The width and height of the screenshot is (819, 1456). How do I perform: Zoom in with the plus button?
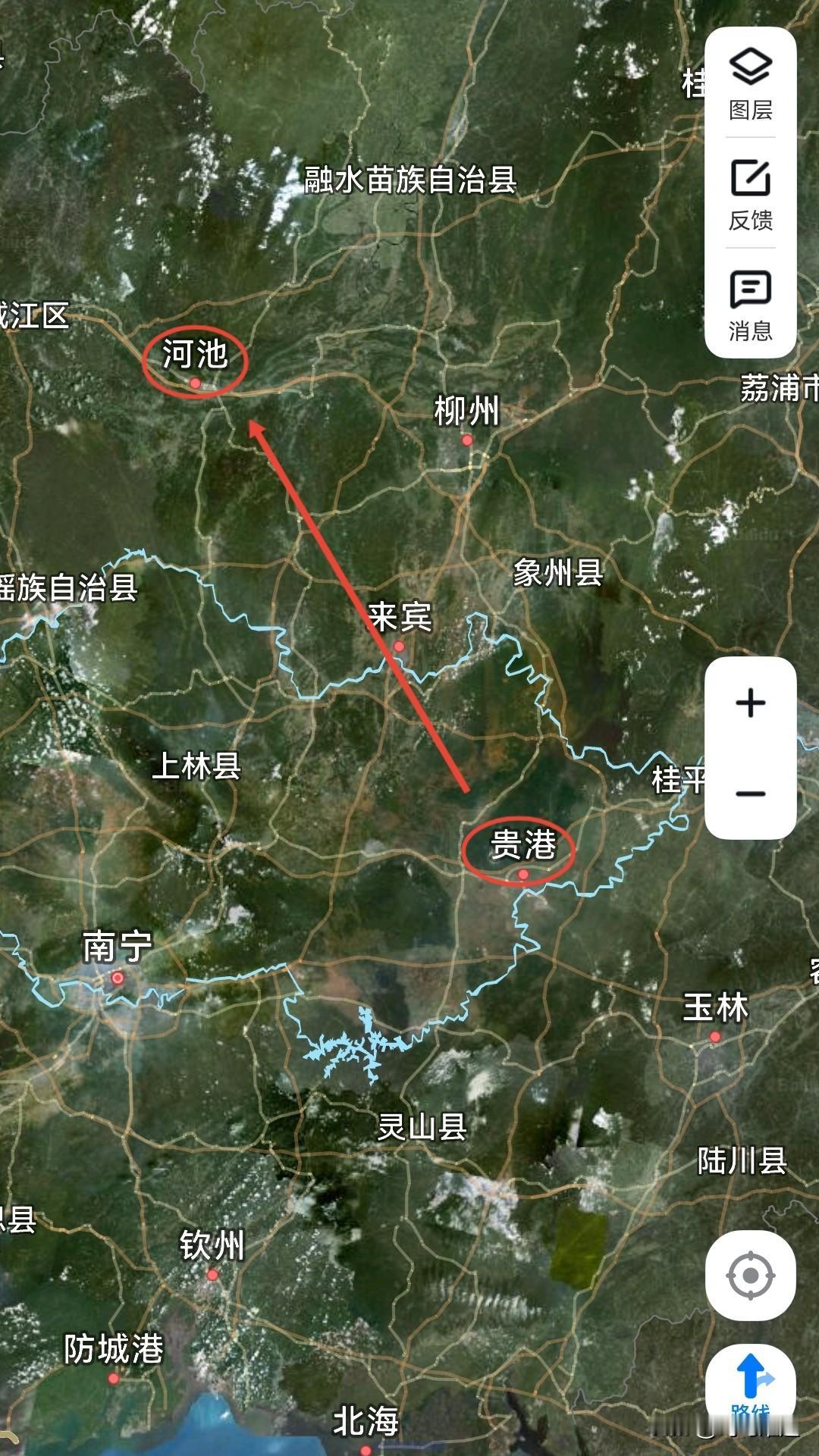(x=751, y=703)
